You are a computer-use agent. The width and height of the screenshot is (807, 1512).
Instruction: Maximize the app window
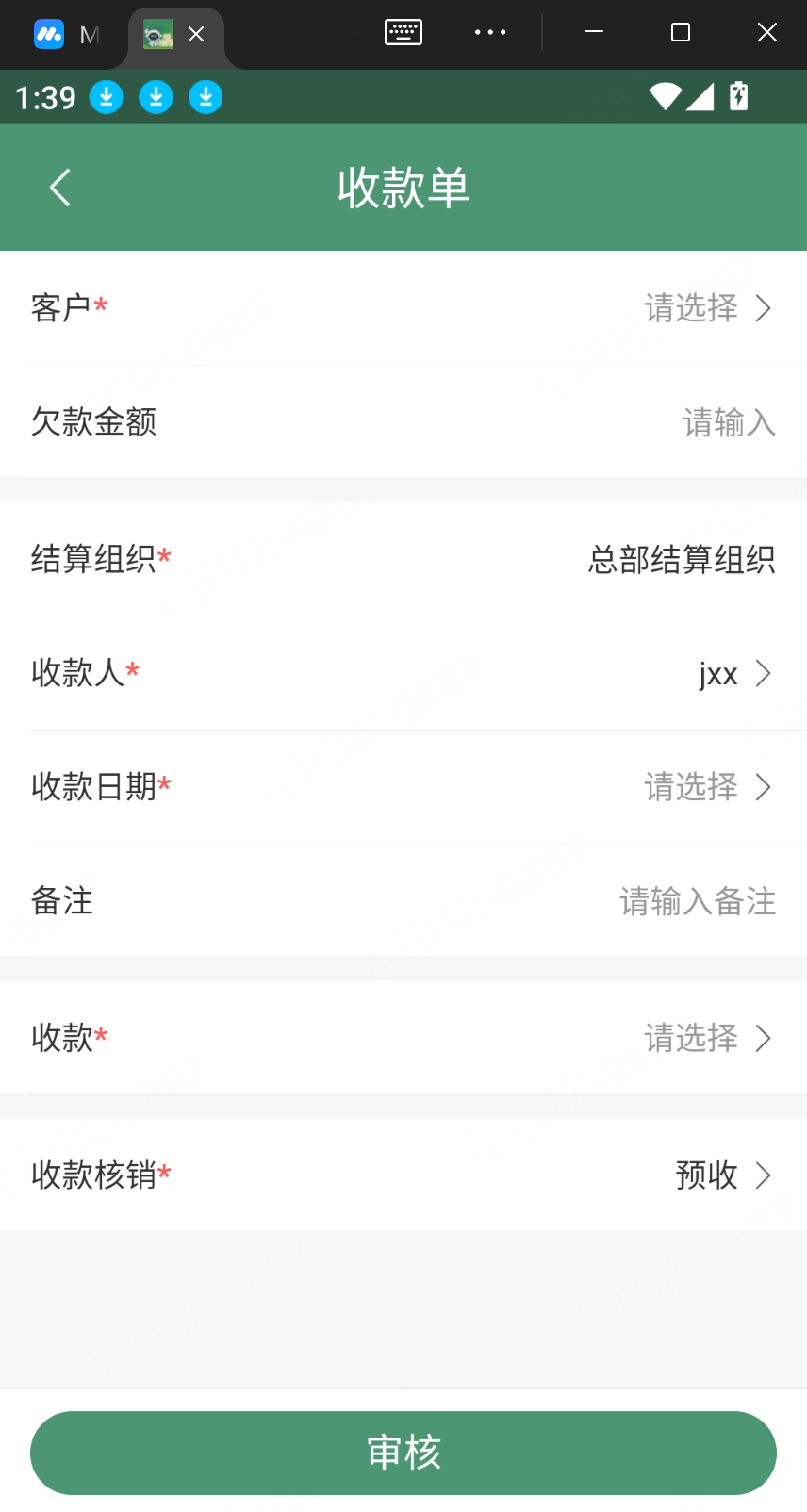coord(681,33)
